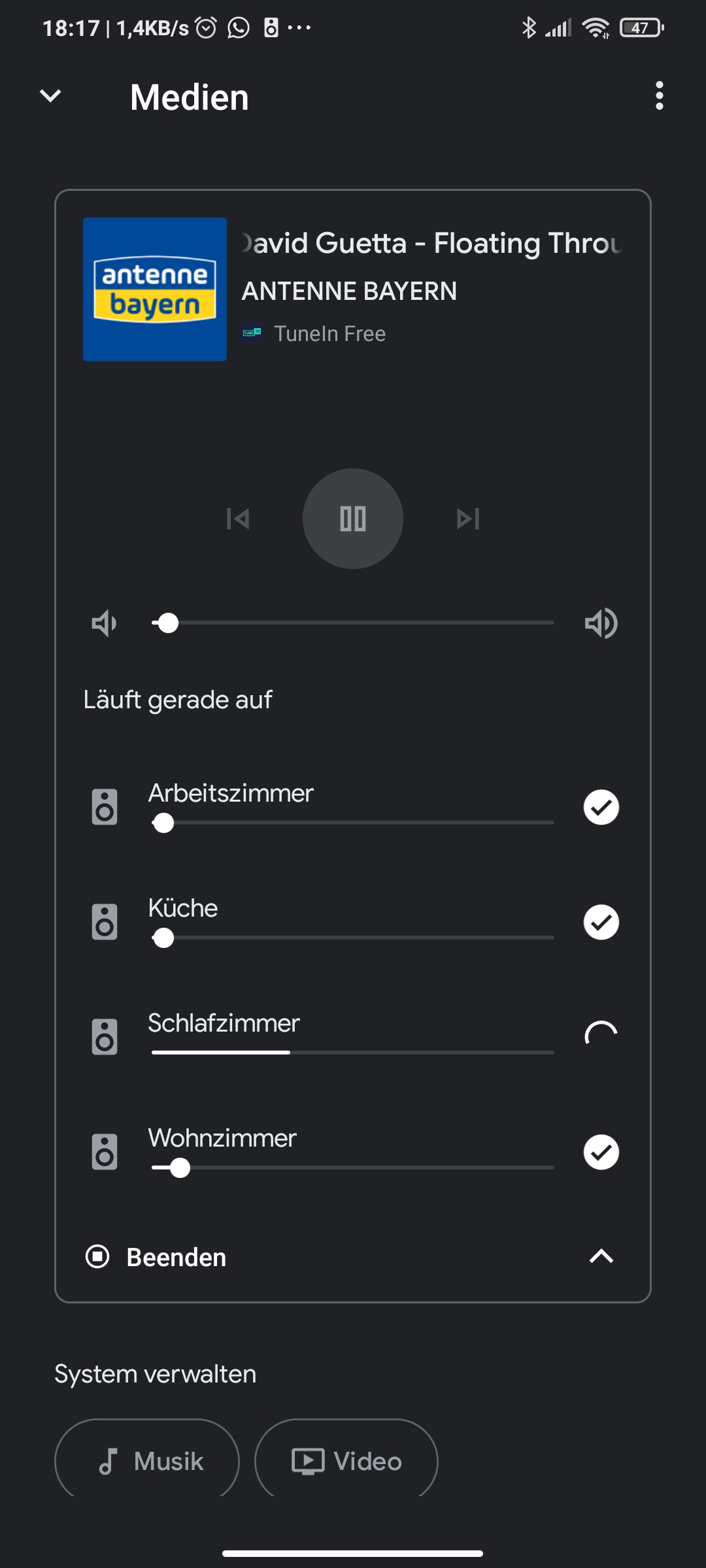
Task: Collapse the speaker list with the up chevron
Action: (x=601, y=1256)
